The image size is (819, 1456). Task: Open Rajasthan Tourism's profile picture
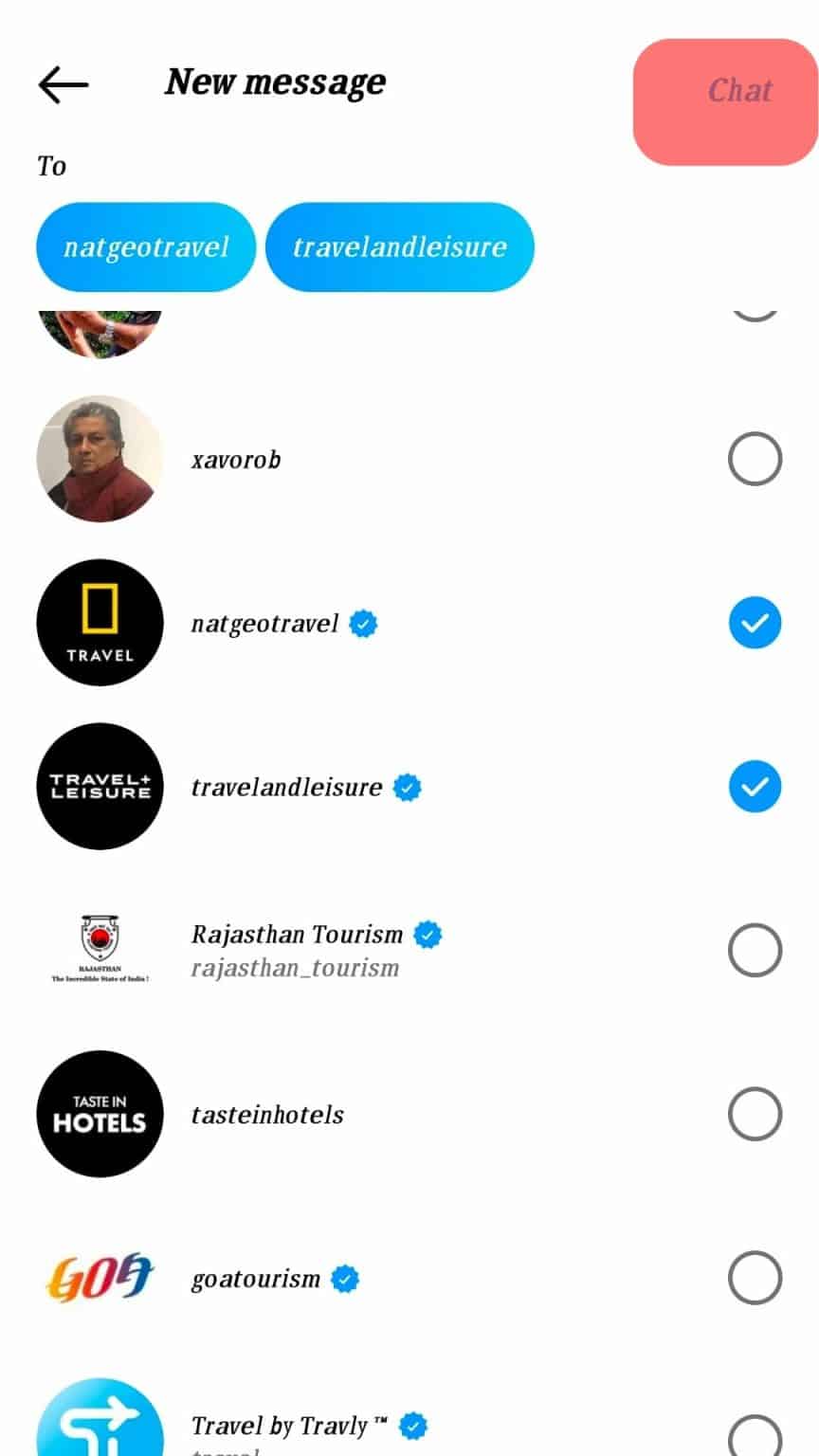coord(99,950)
